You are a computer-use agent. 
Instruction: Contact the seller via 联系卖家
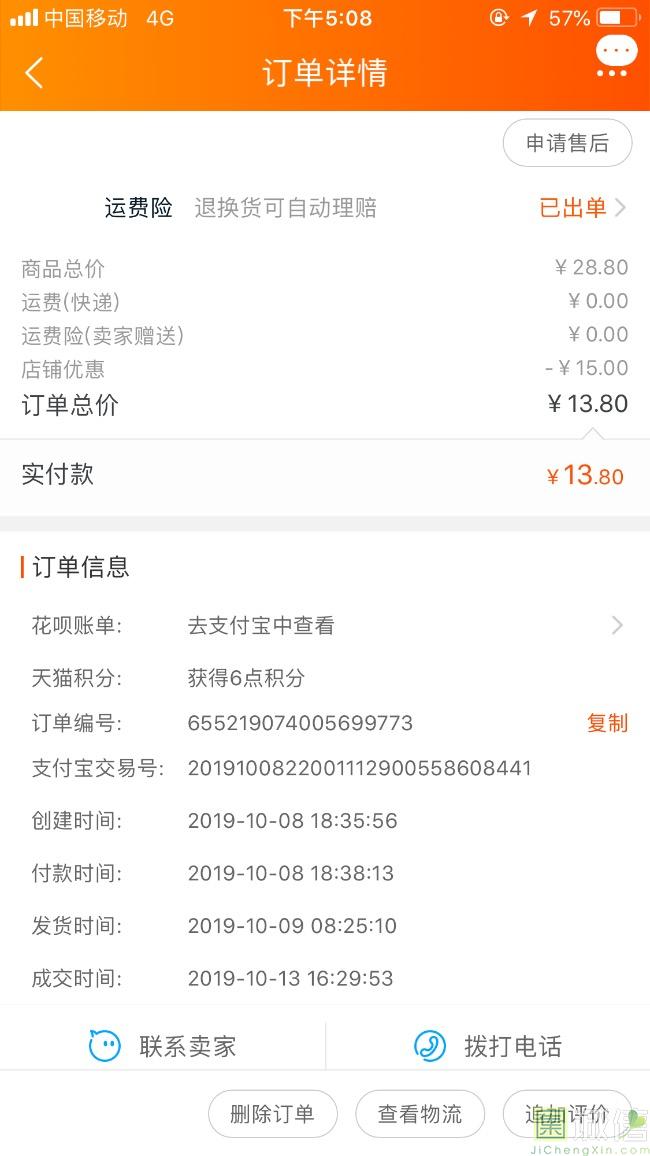coord(163,1047)
